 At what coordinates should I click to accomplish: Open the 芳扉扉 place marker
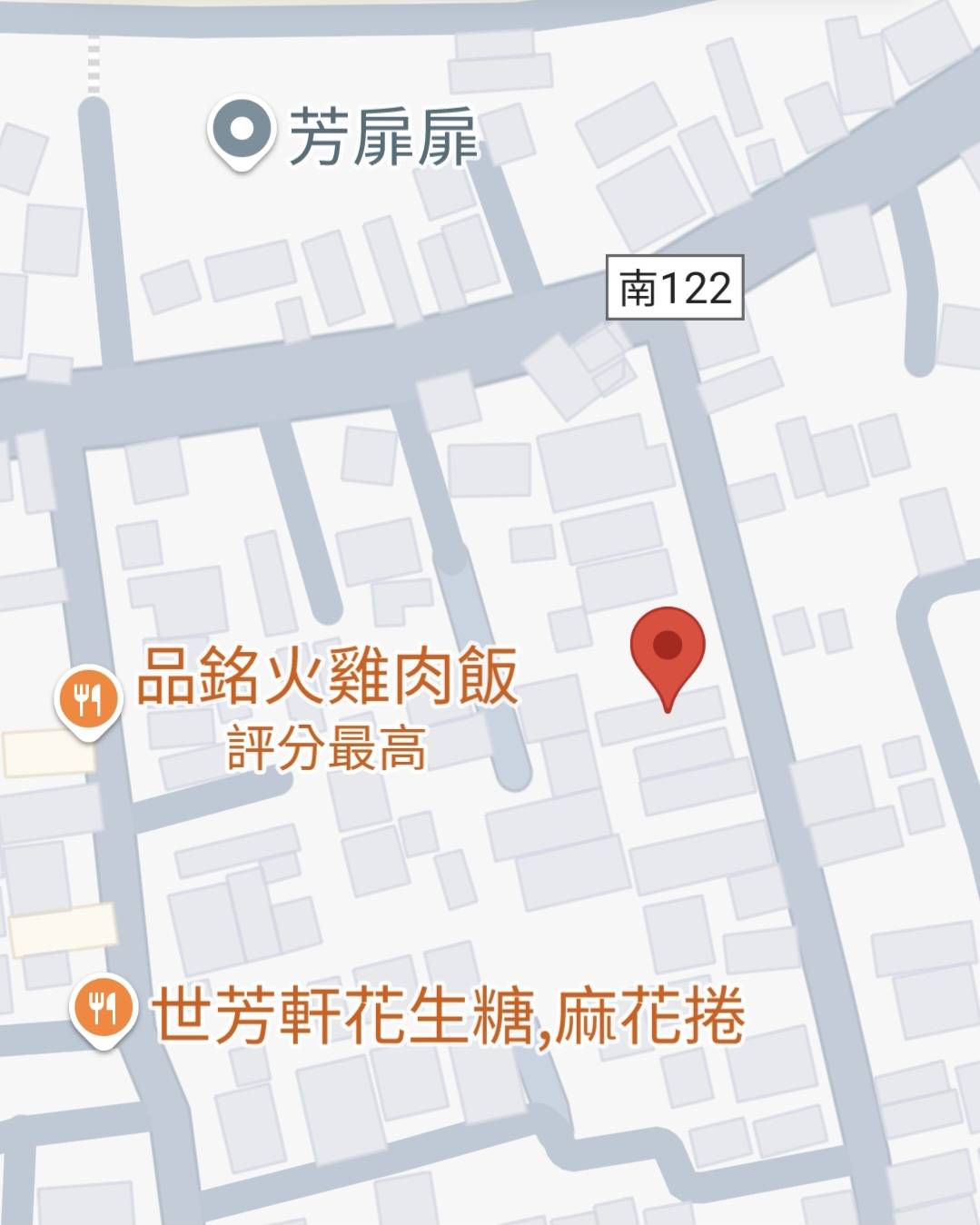click(x=241, y=132)
